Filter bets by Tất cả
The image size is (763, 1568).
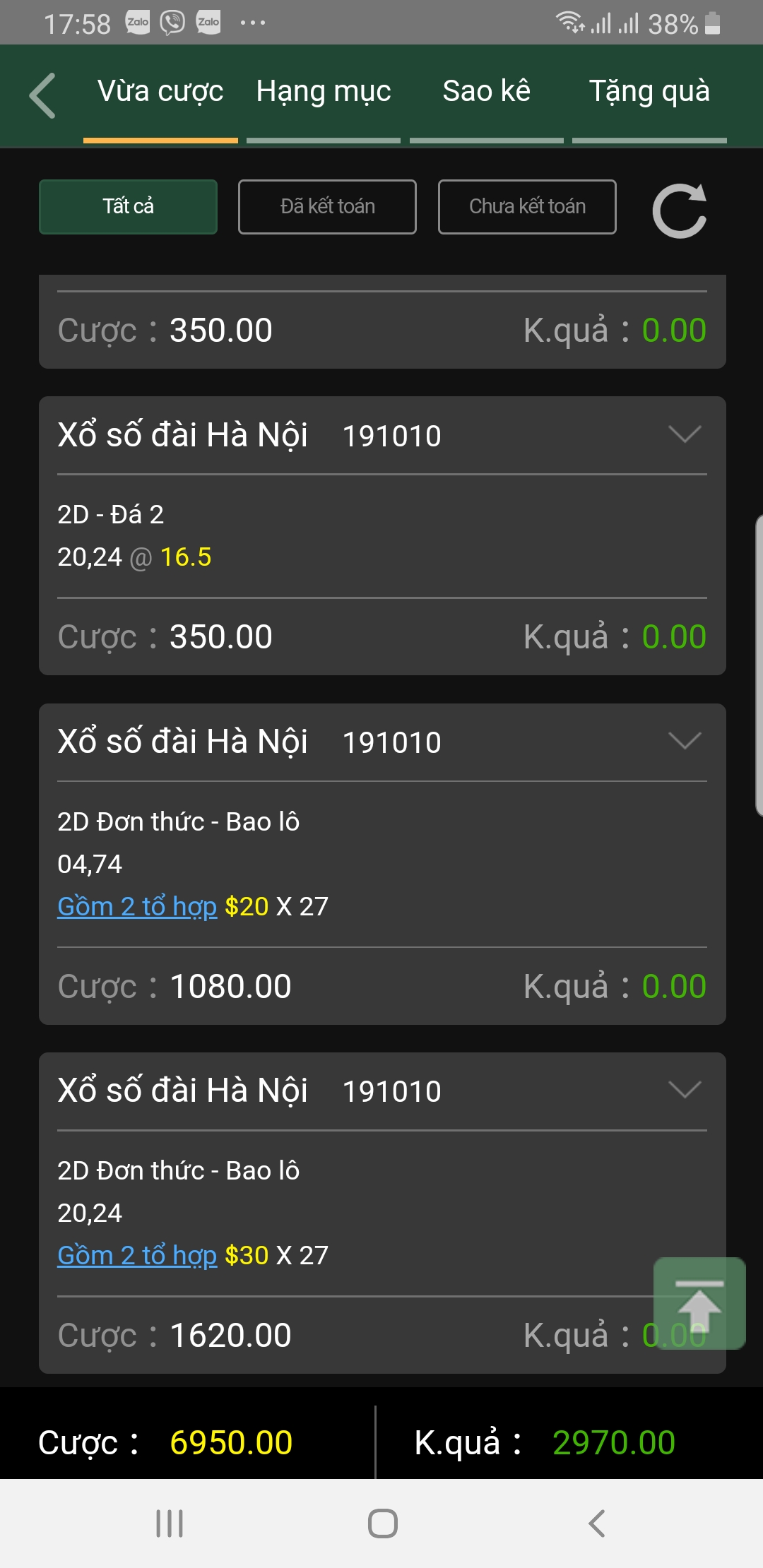coord(128,207)
